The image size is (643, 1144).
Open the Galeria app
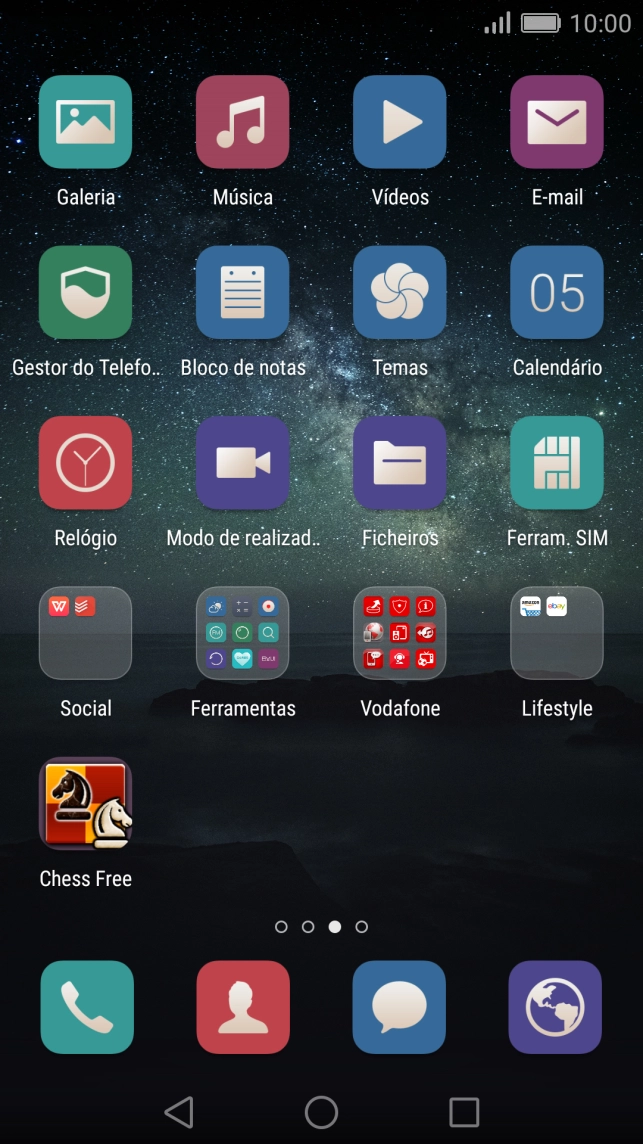coord(85,122)
